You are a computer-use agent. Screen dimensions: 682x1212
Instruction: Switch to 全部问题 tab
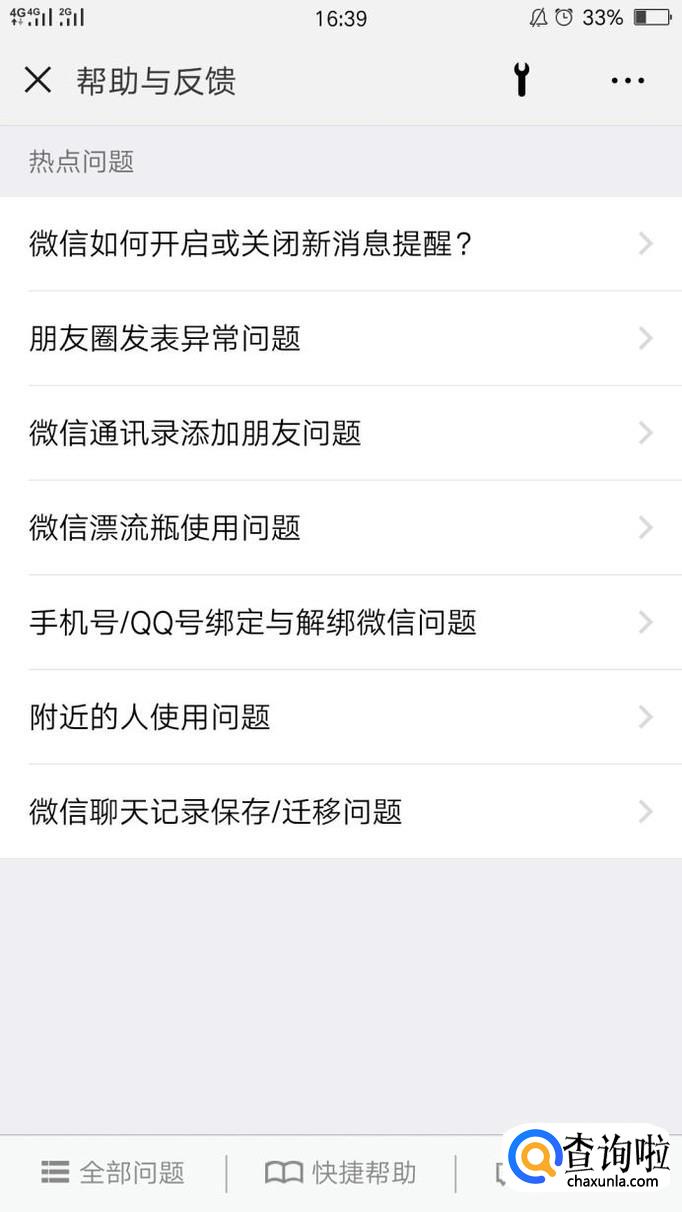113,1173
